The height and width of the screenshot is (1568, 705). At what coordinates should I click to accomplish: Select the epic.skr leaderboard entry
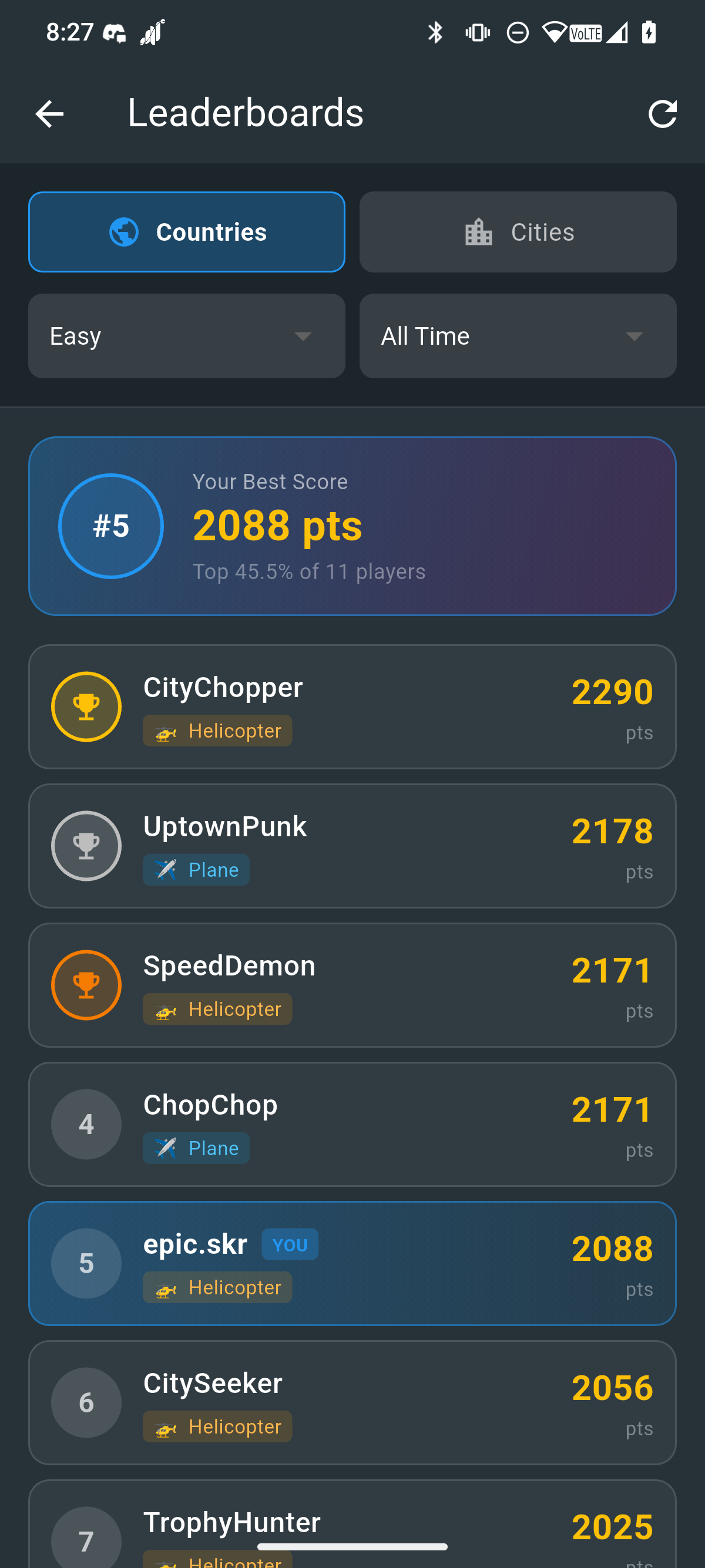click(352, 1263)
